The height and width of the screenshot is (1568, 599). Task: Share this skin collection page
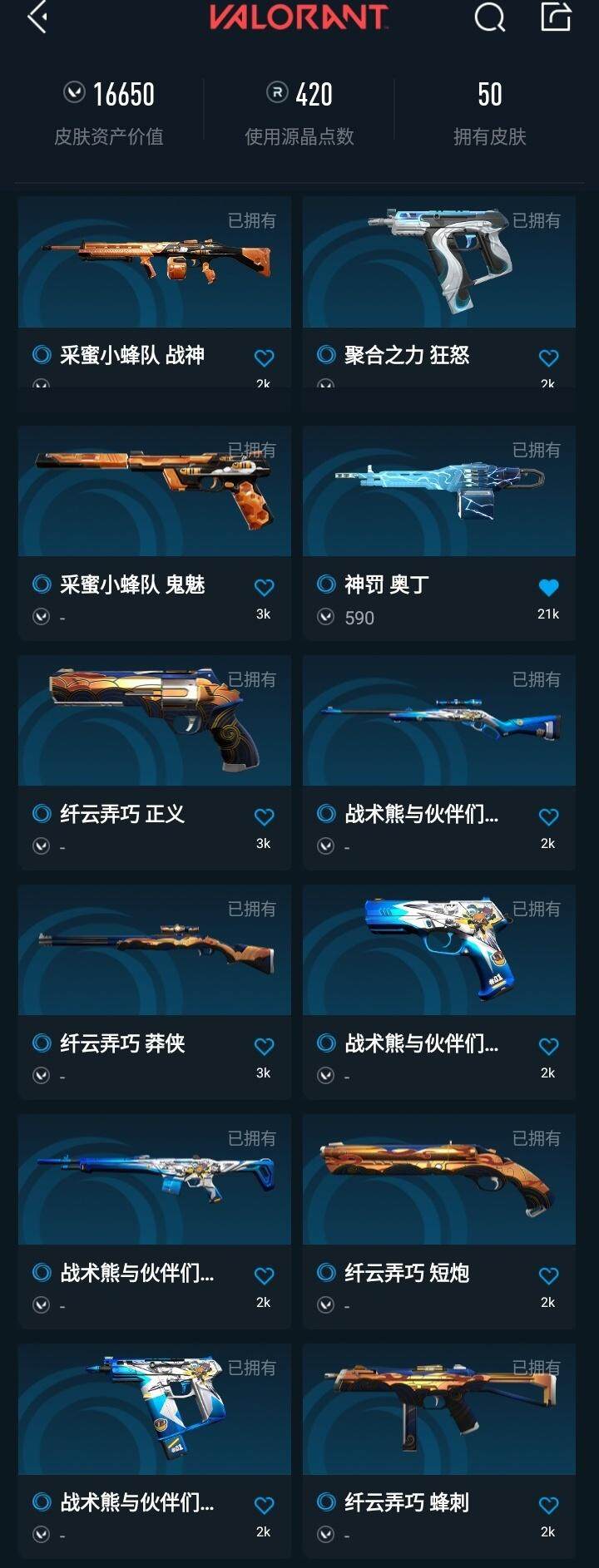(x=556, y=17)
